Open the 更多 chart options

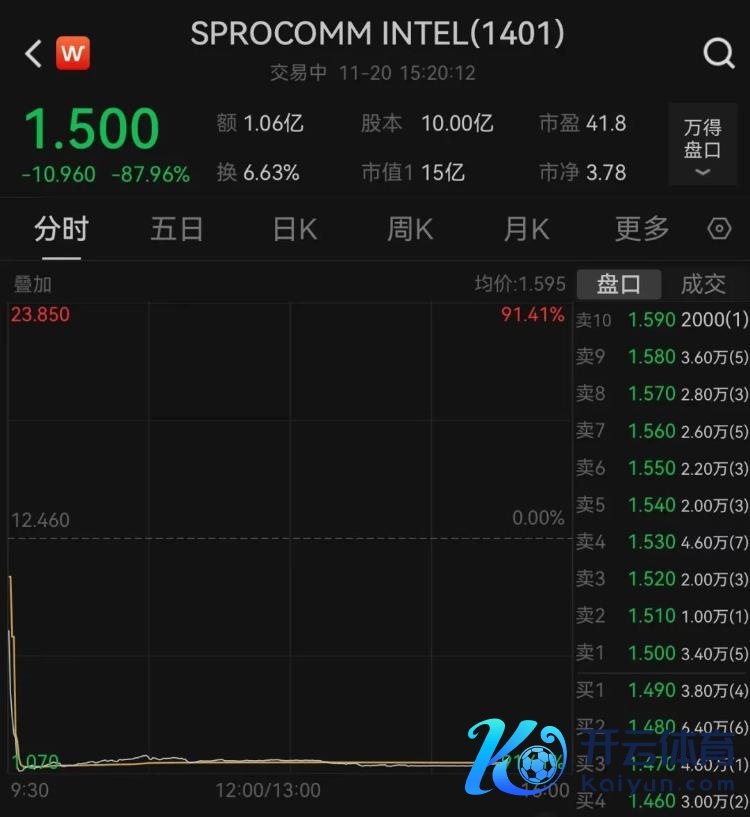642,229
